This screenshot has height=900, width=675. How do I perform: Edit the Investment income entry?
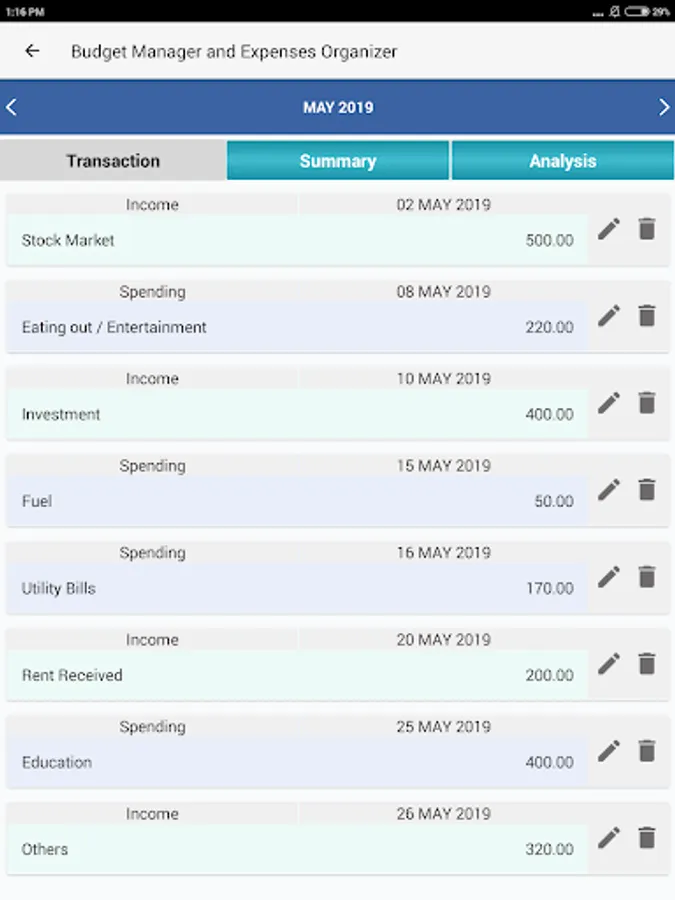[609, 403]
